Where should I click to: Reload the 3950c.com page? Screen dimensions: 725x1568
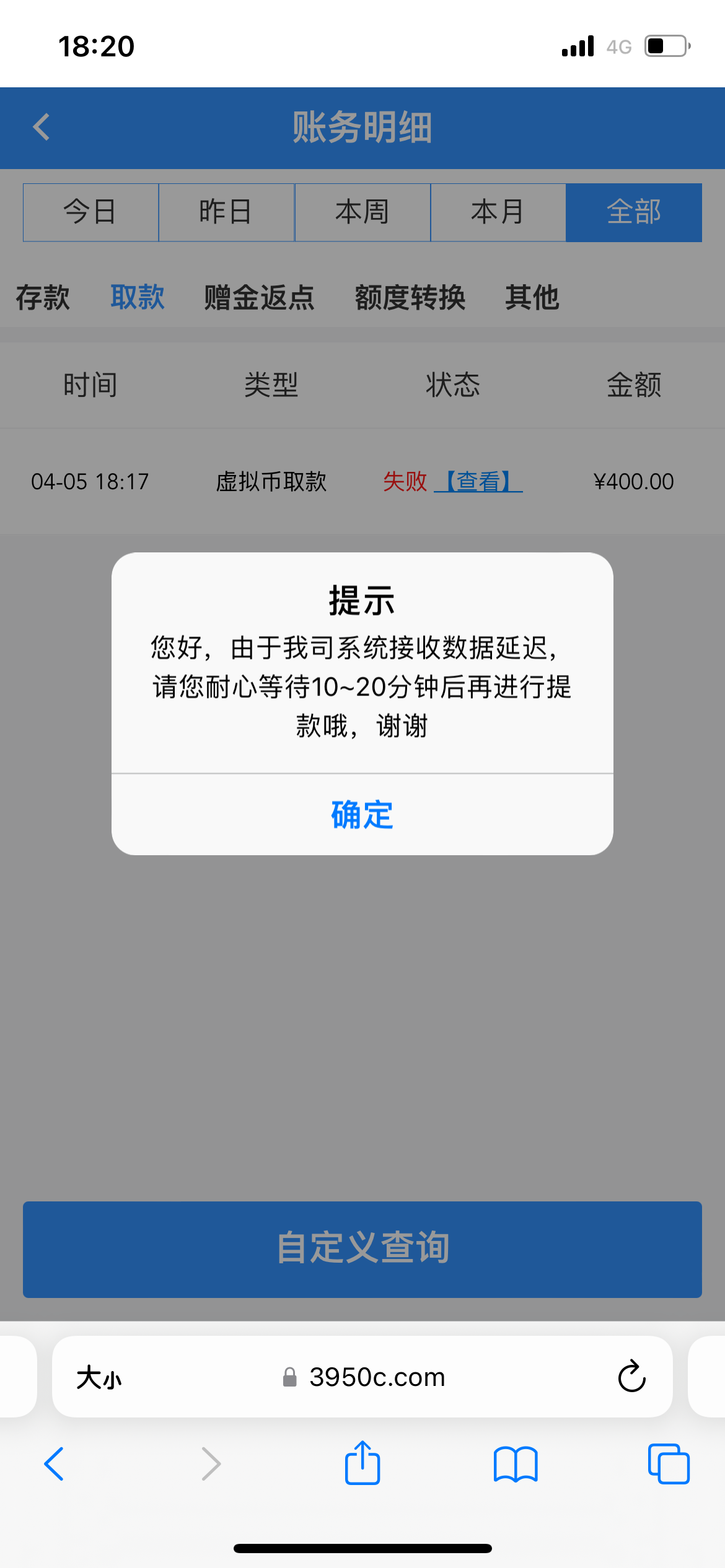click(x=631, y=1377)
